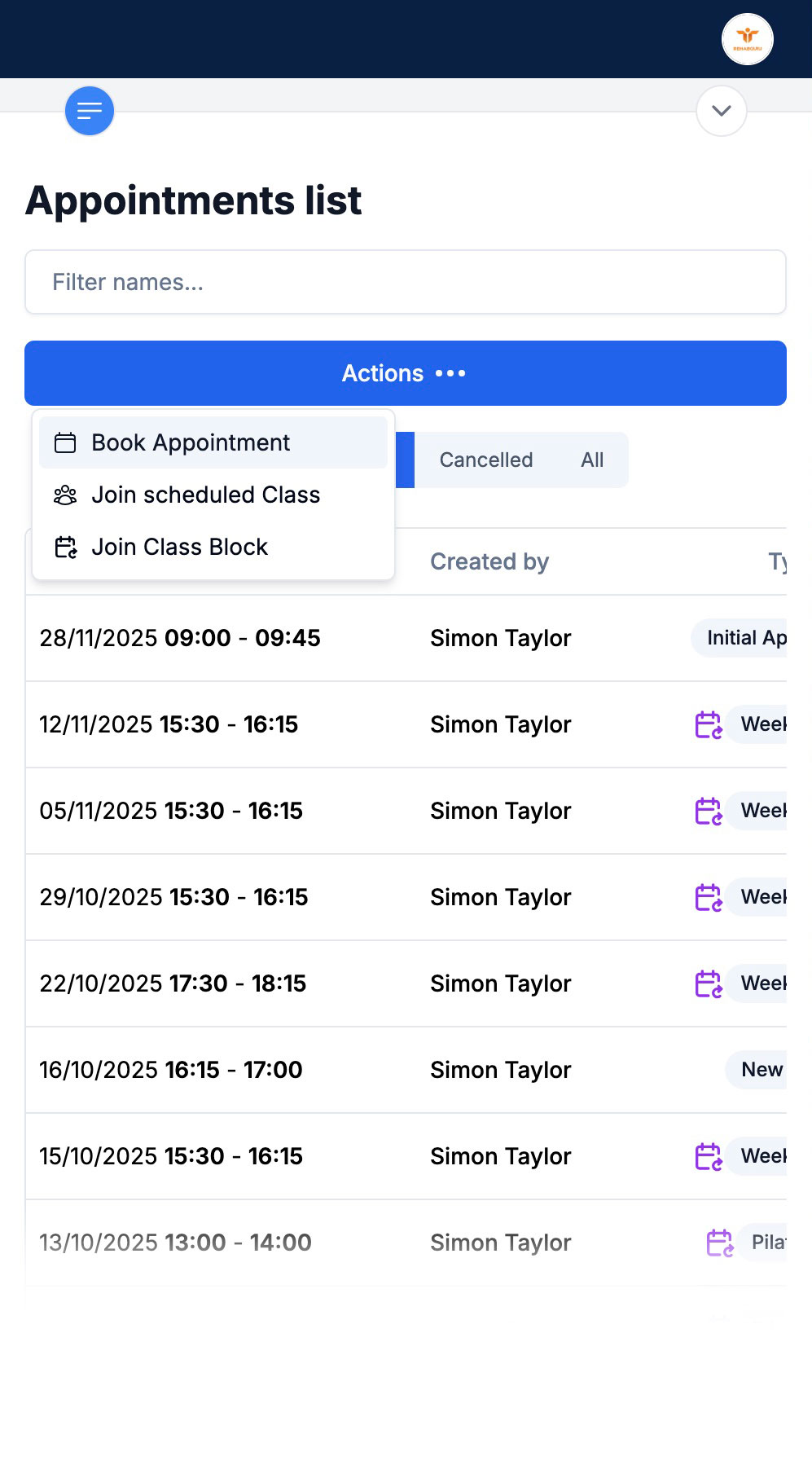Screen dimensions: 812x1465
Task: Open the blue side menu button
Action: point(90,111)
